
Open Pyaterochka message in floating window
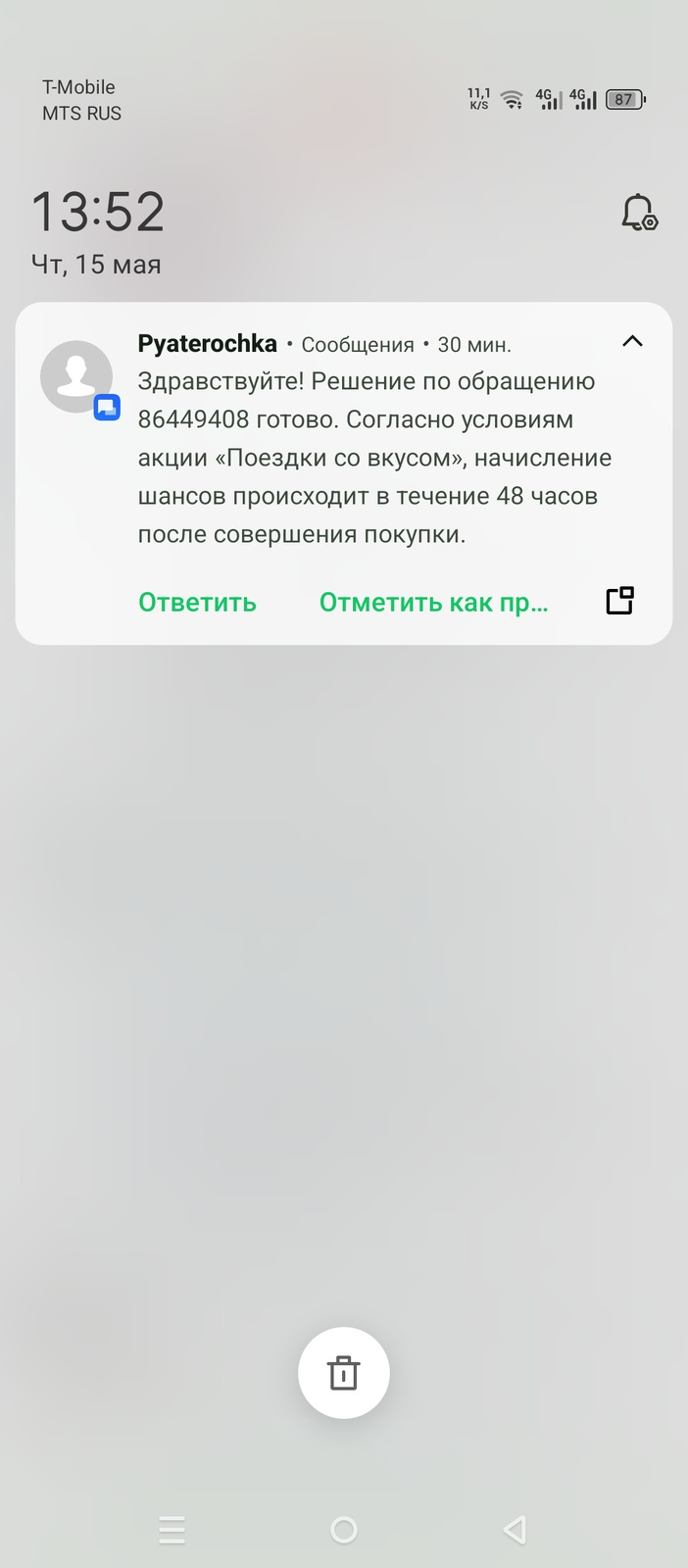(620, 601)
